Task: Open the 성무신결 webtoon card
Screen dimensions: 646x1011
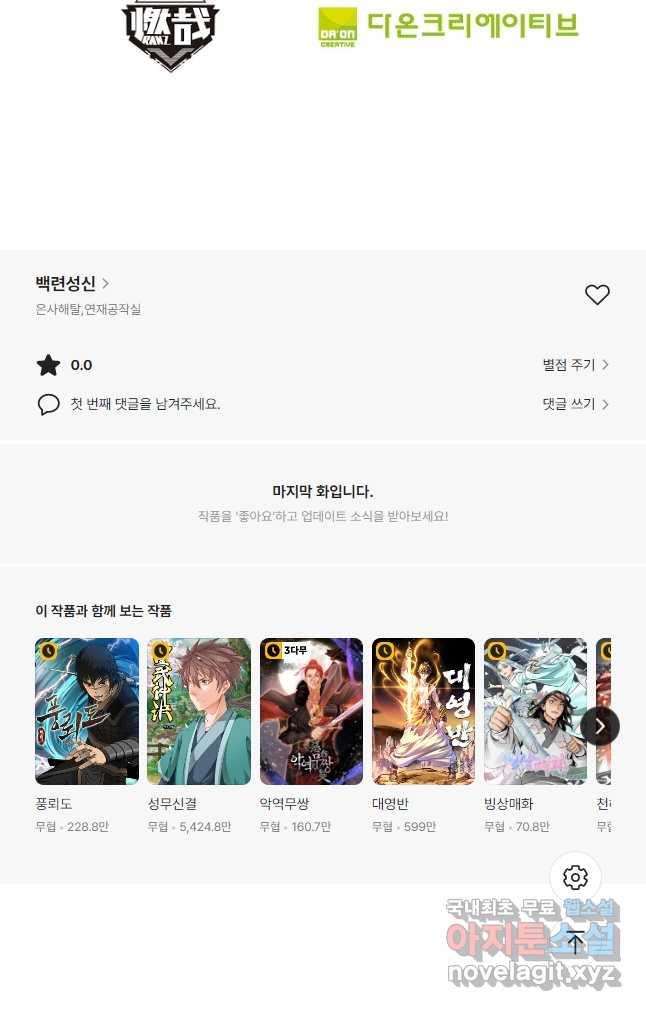Action: click(x=199, y=711)
